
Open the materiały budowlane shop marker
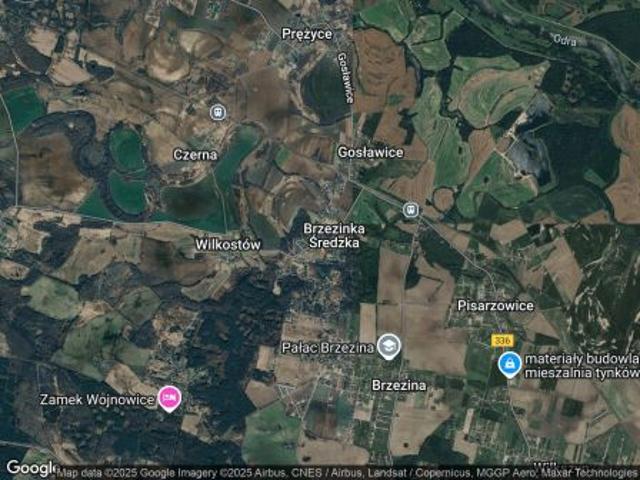tap(509, 364)
